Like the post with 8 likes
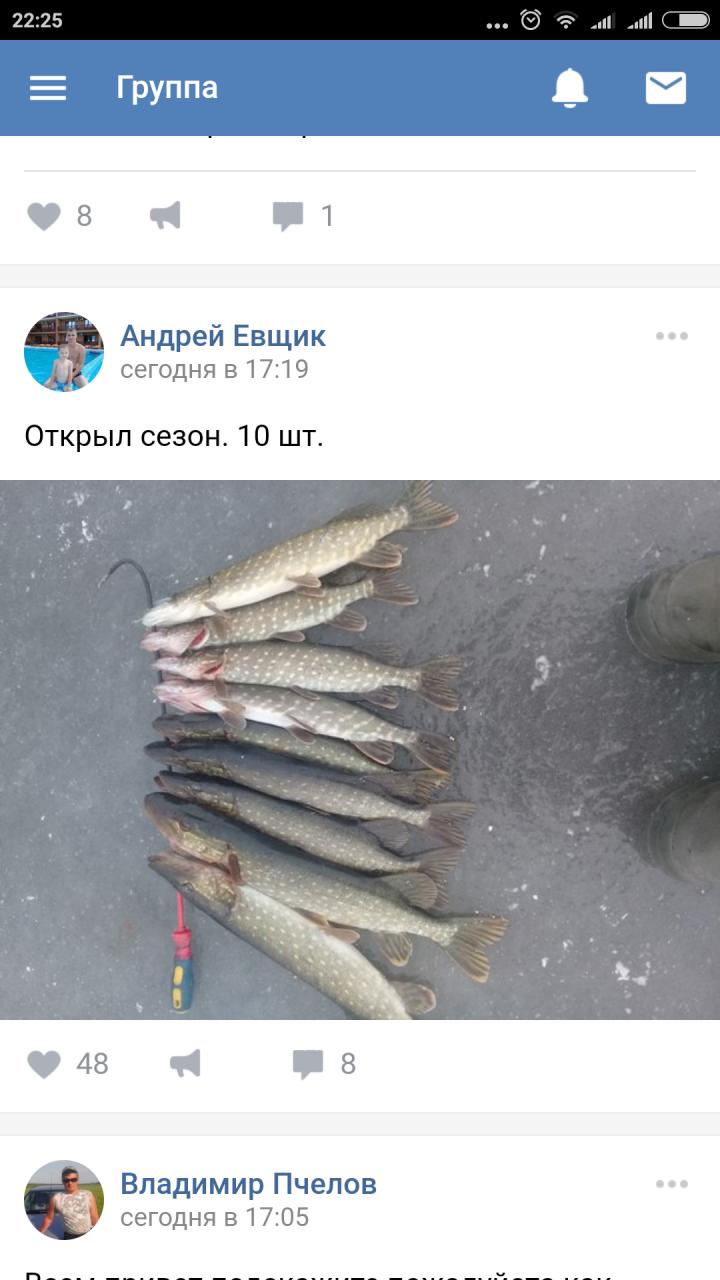Viewport: 720px width, 1280px height. click(44, 216)
